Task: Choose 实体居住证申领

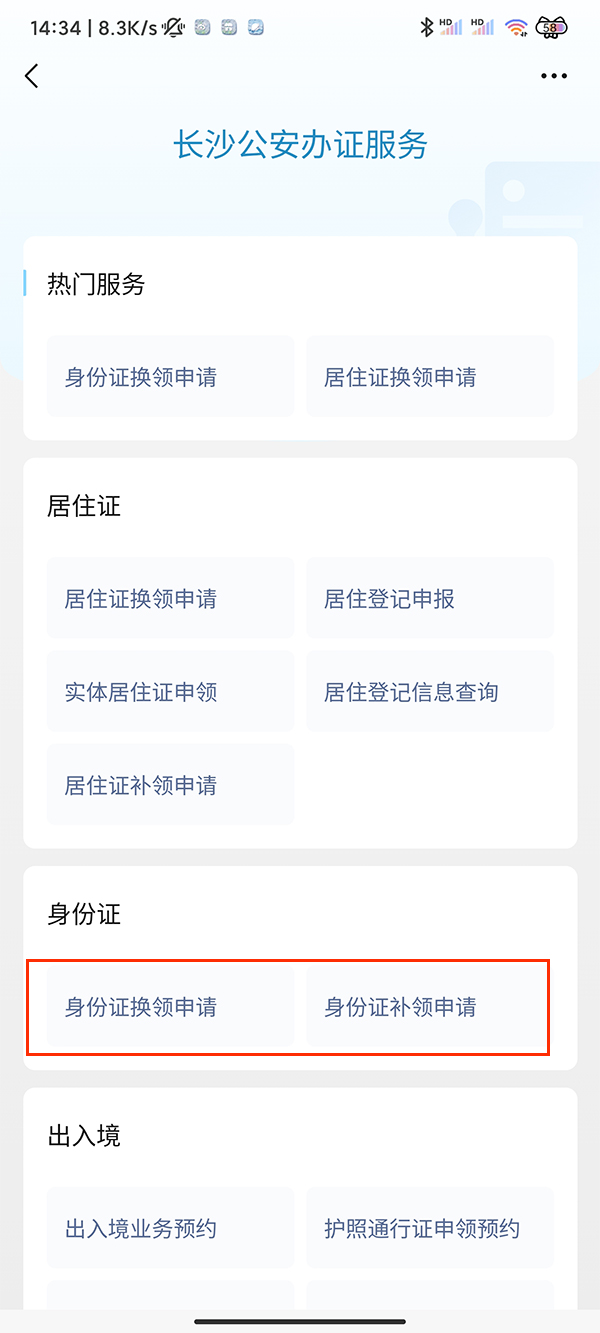Action: (x=170, y=692)
